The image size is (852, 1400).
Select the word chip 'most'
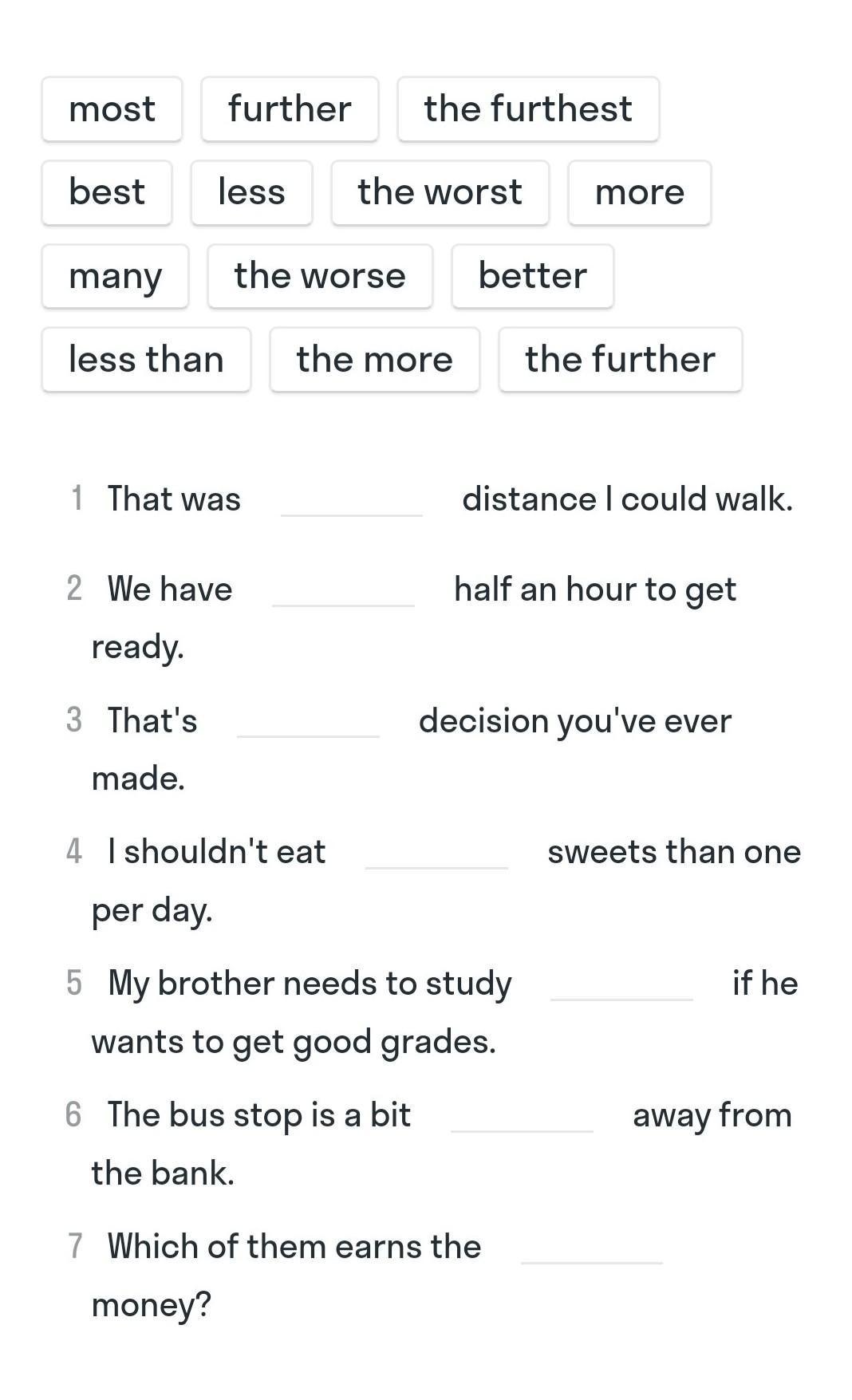(x=112, y=109)
